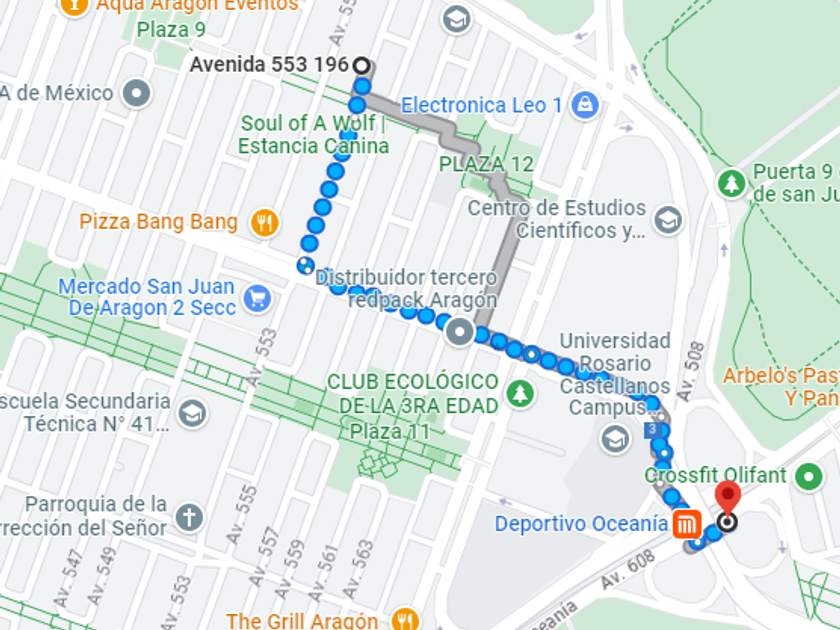This screenshot has width=840, height=630.
Task: Select Escuela Secundaria Técnica N° 41 marker
Action: click(192, 413)
